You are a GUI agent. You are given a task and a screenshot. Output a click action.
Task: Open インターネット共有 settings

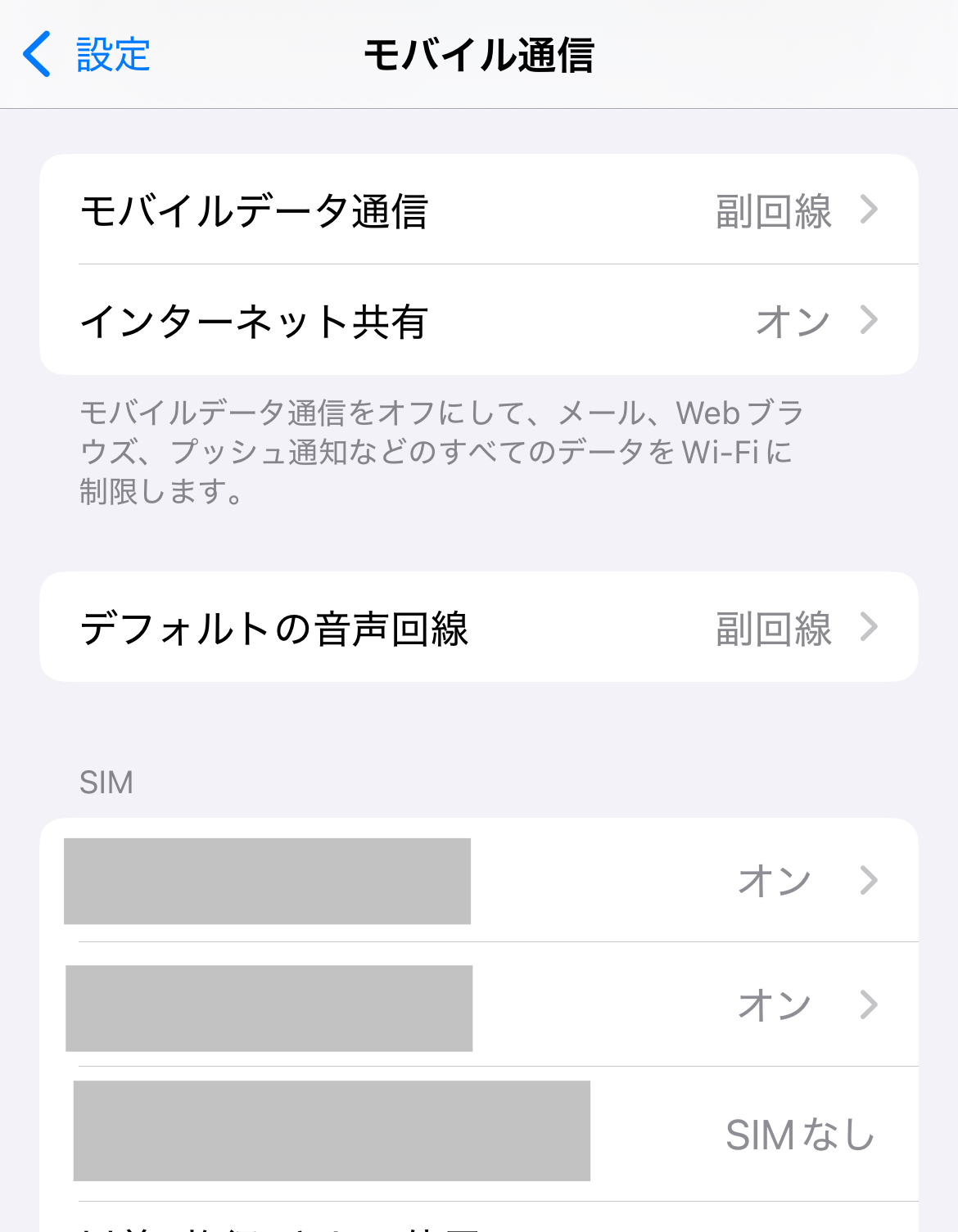point(478,320)
